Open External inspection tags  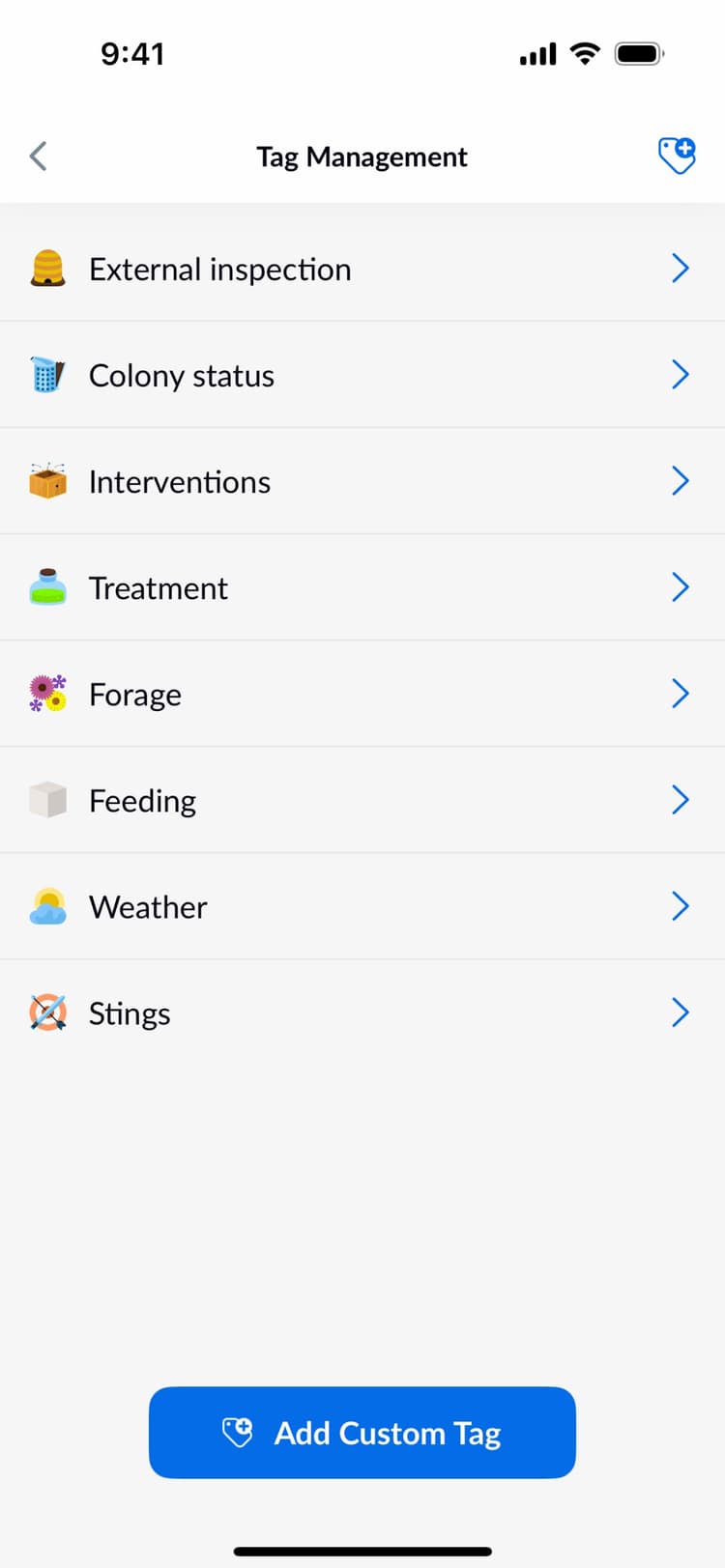[x=362, y=269]
